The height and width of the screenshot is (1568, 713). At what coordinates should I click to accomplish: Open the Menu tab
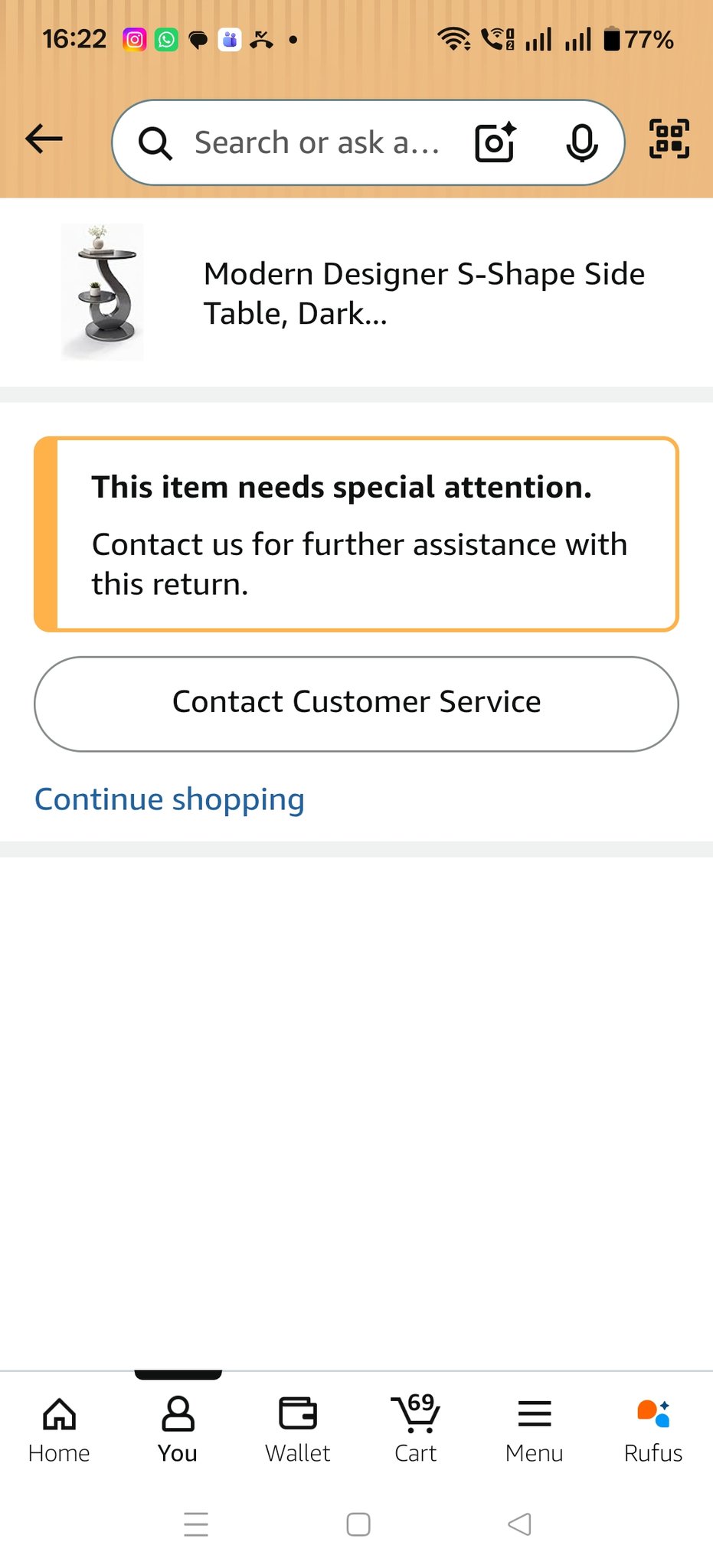click(534, 1429)
